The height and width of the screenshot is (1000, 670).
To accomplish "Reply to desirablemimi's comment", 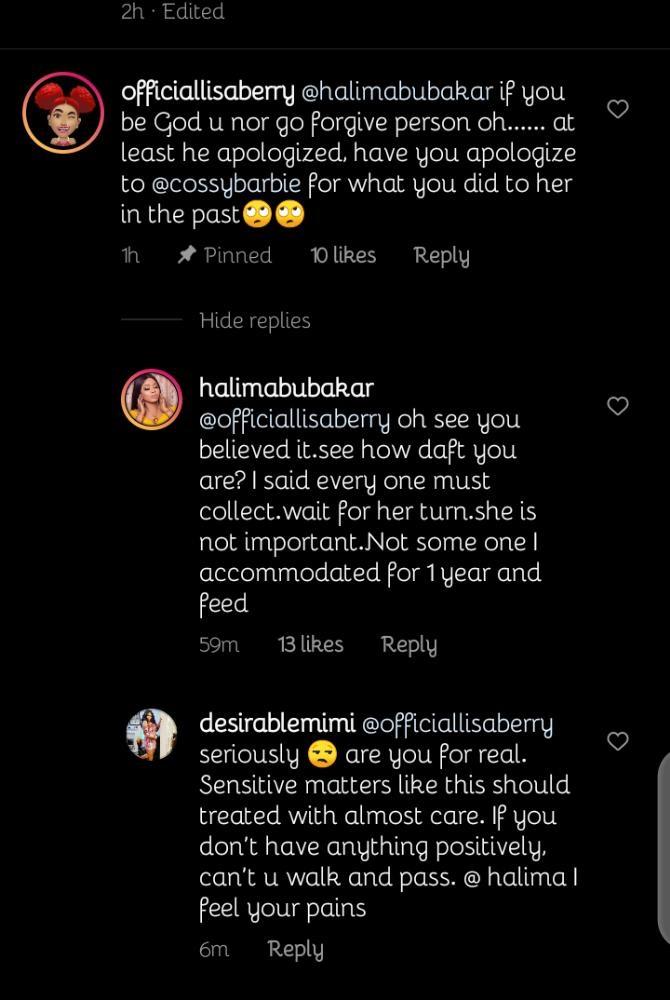I will coord(295,949).
